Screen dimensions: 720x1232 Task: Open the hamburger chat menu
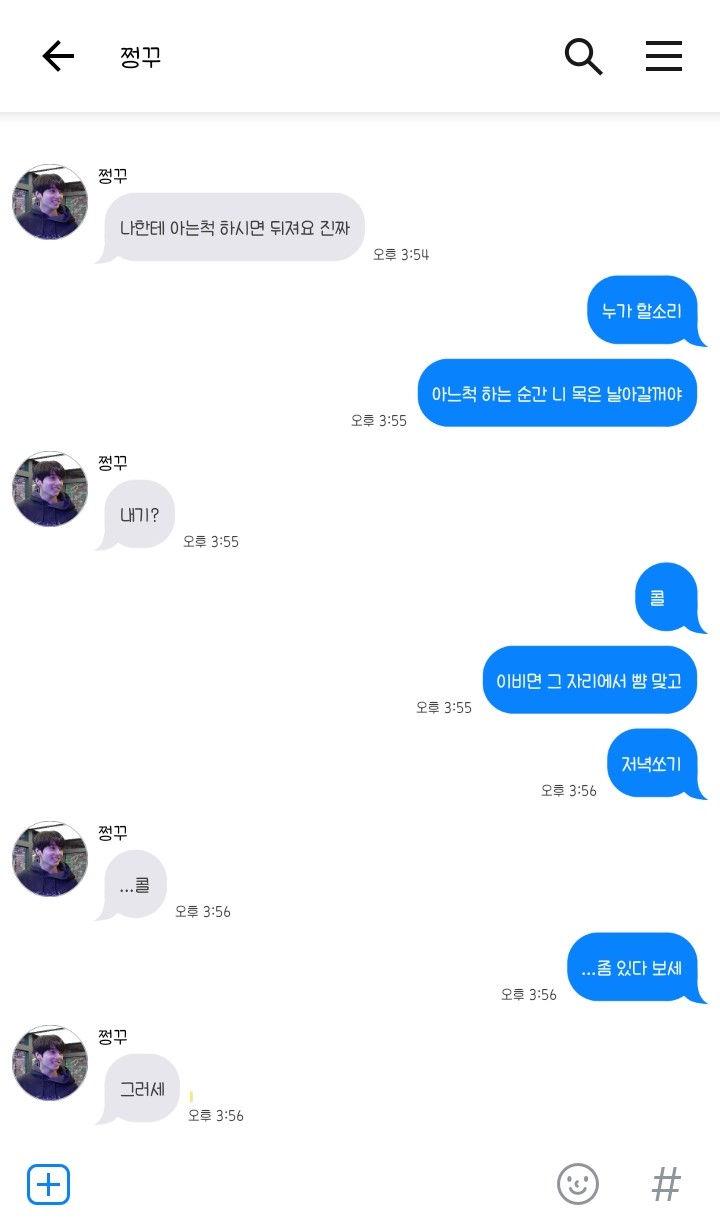click(x=663, y=57)
